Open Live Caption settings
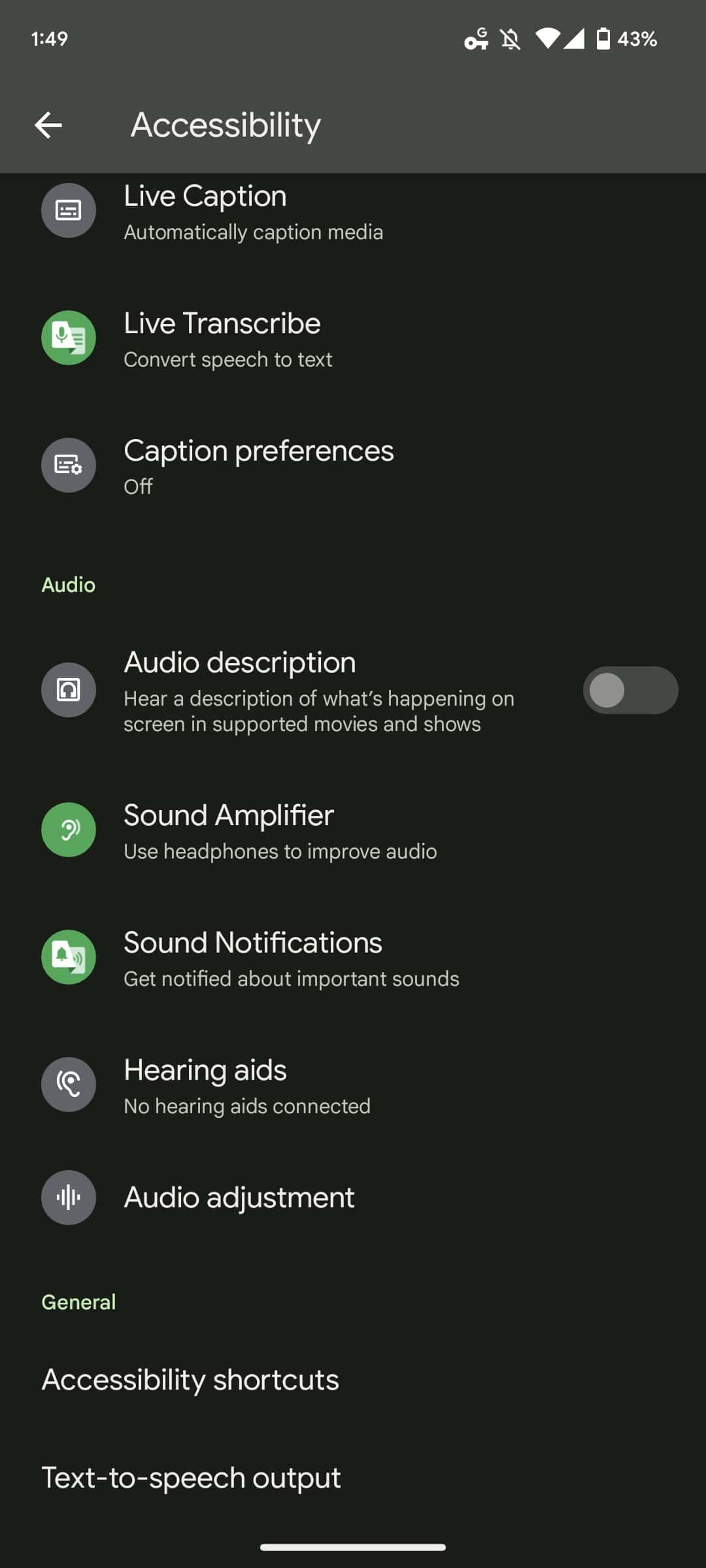This screenshot has height=1568, width=706. click(252, 212)
